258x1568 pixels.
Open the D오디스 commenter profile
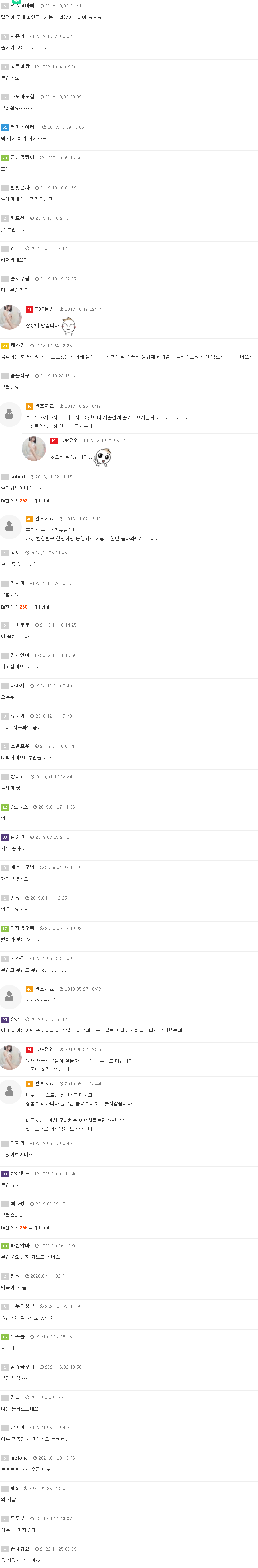(19, 807)
